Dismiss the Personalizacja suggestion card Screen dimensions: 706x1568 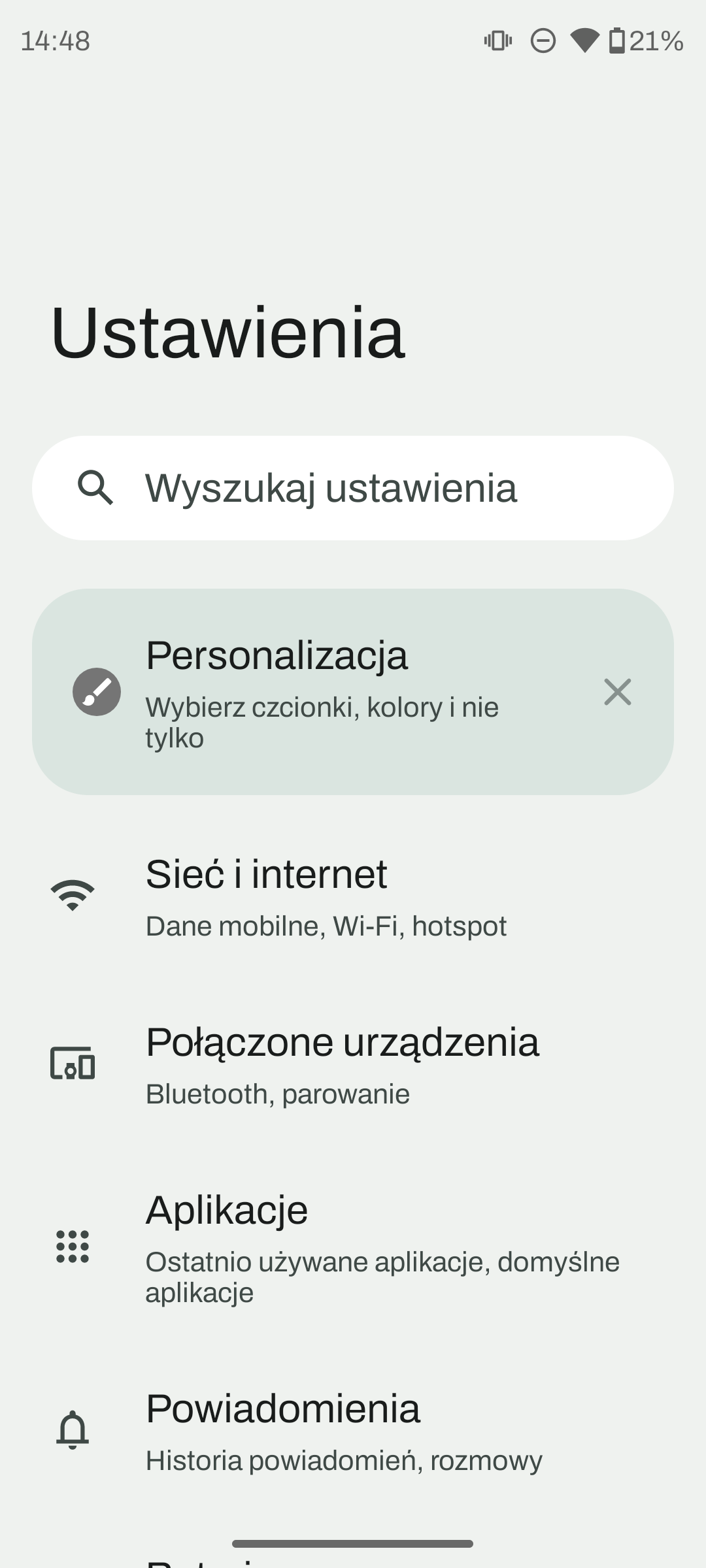(x=617, y=692)
